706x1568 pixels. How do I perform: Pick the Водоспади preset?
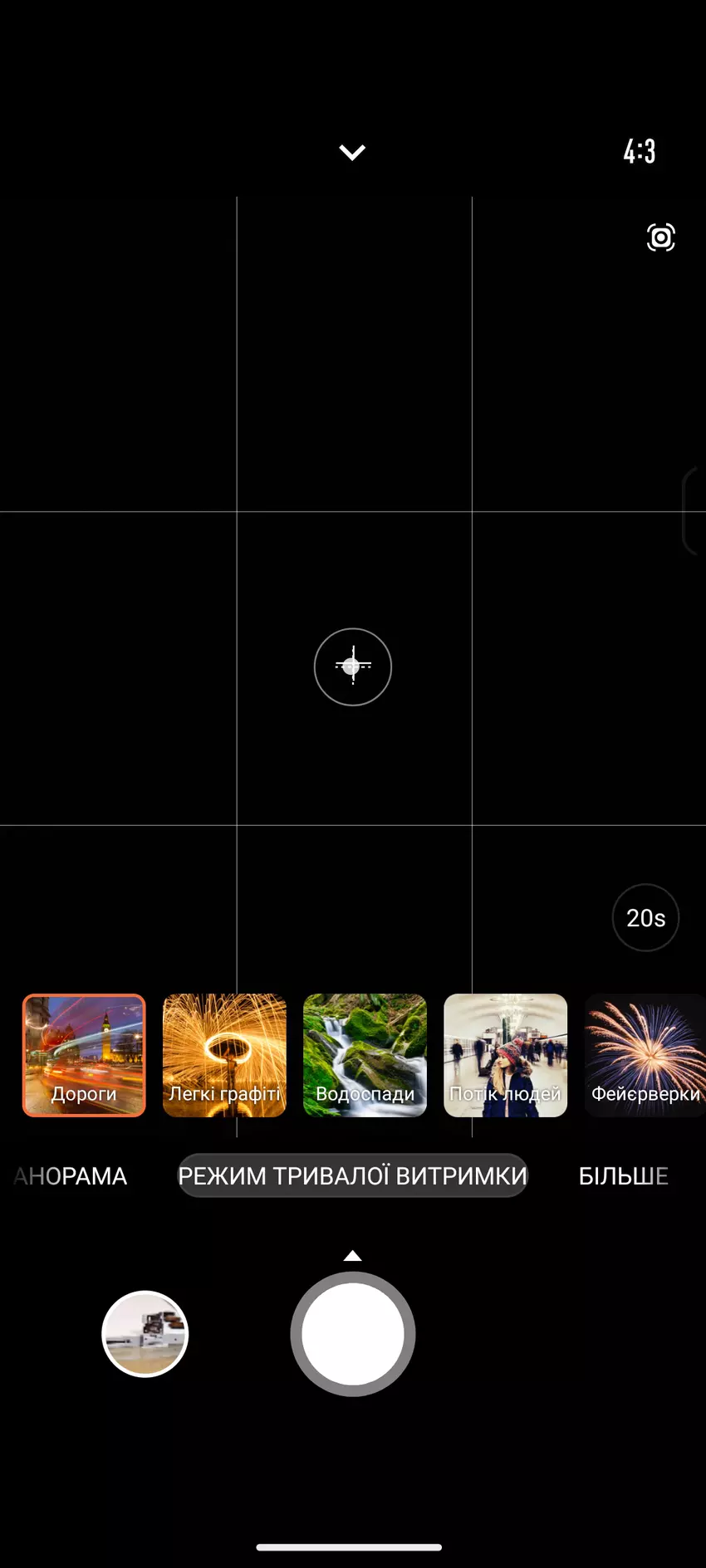[x=365, y=1055]
